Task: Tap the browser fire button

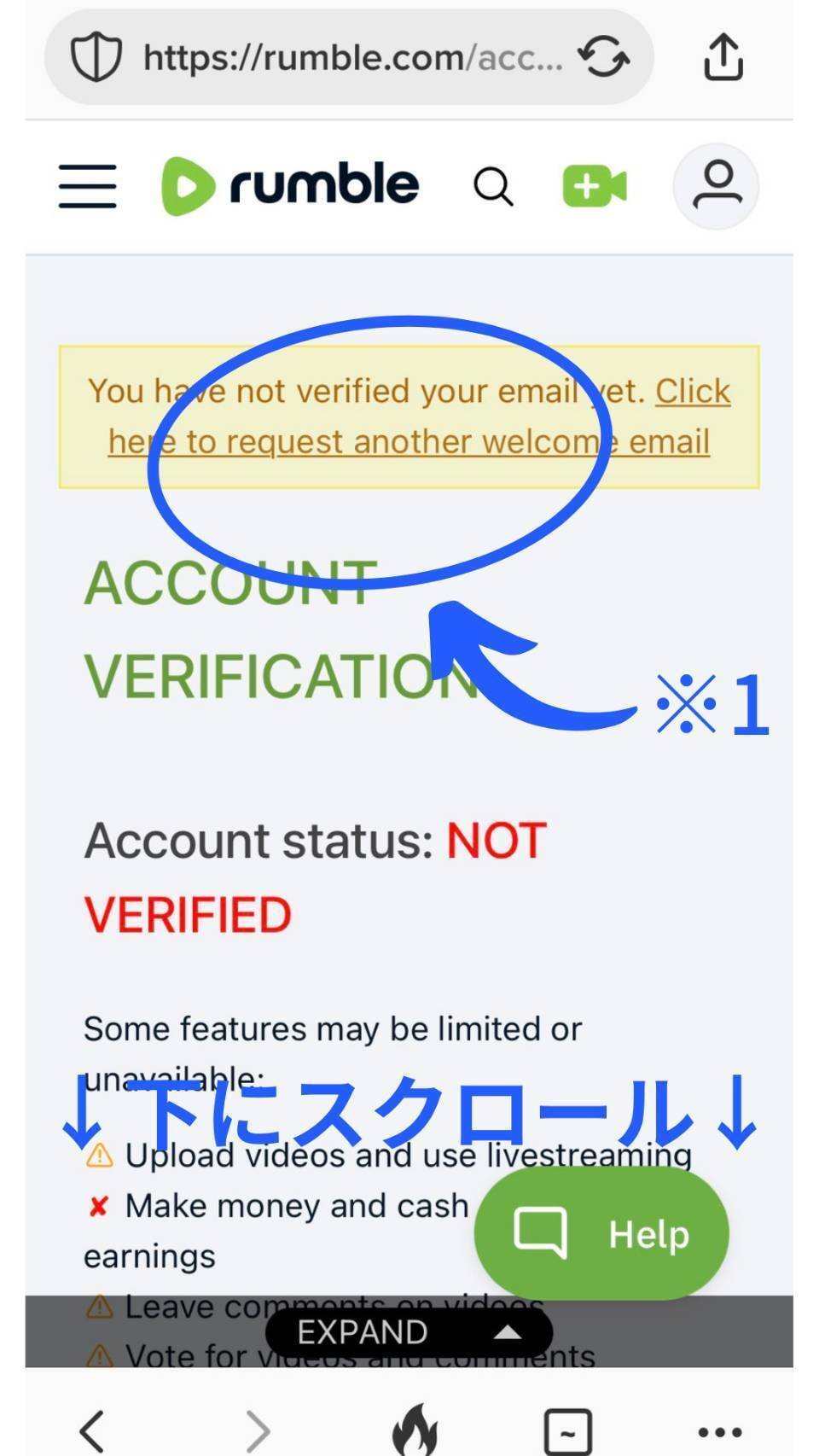Action: [415, 1429]
